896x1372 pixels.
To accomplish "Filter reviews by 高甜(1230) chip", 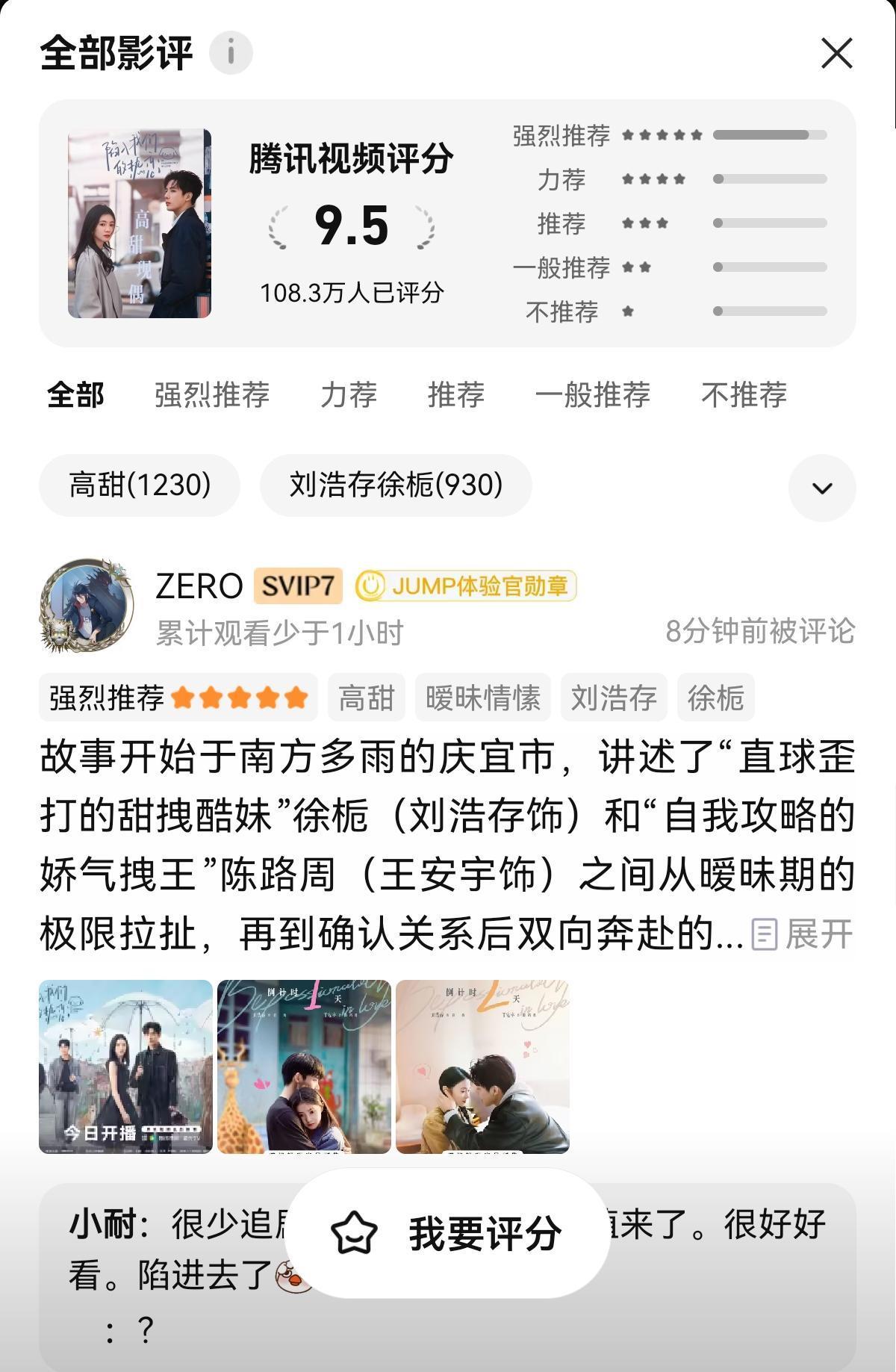I will (140, 485).
